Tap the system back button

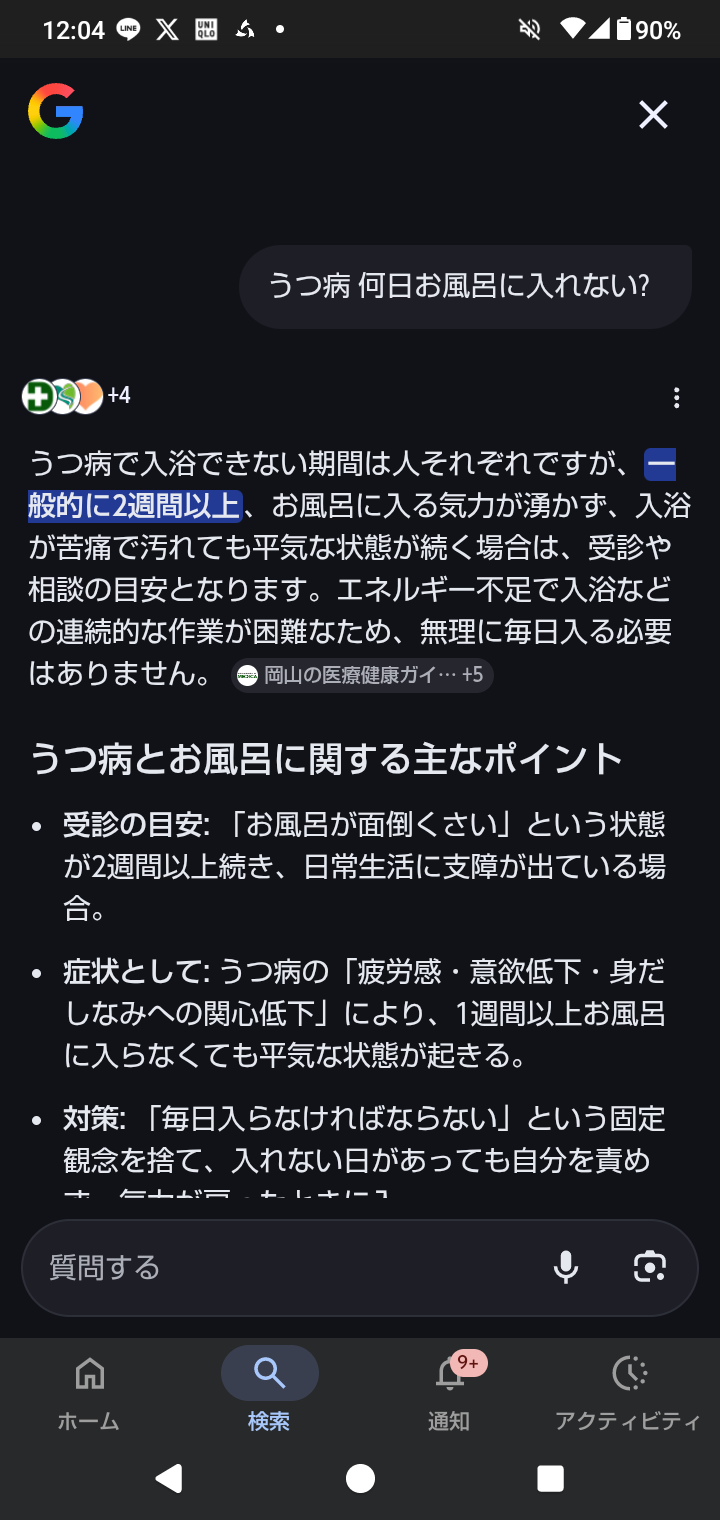169,1478
